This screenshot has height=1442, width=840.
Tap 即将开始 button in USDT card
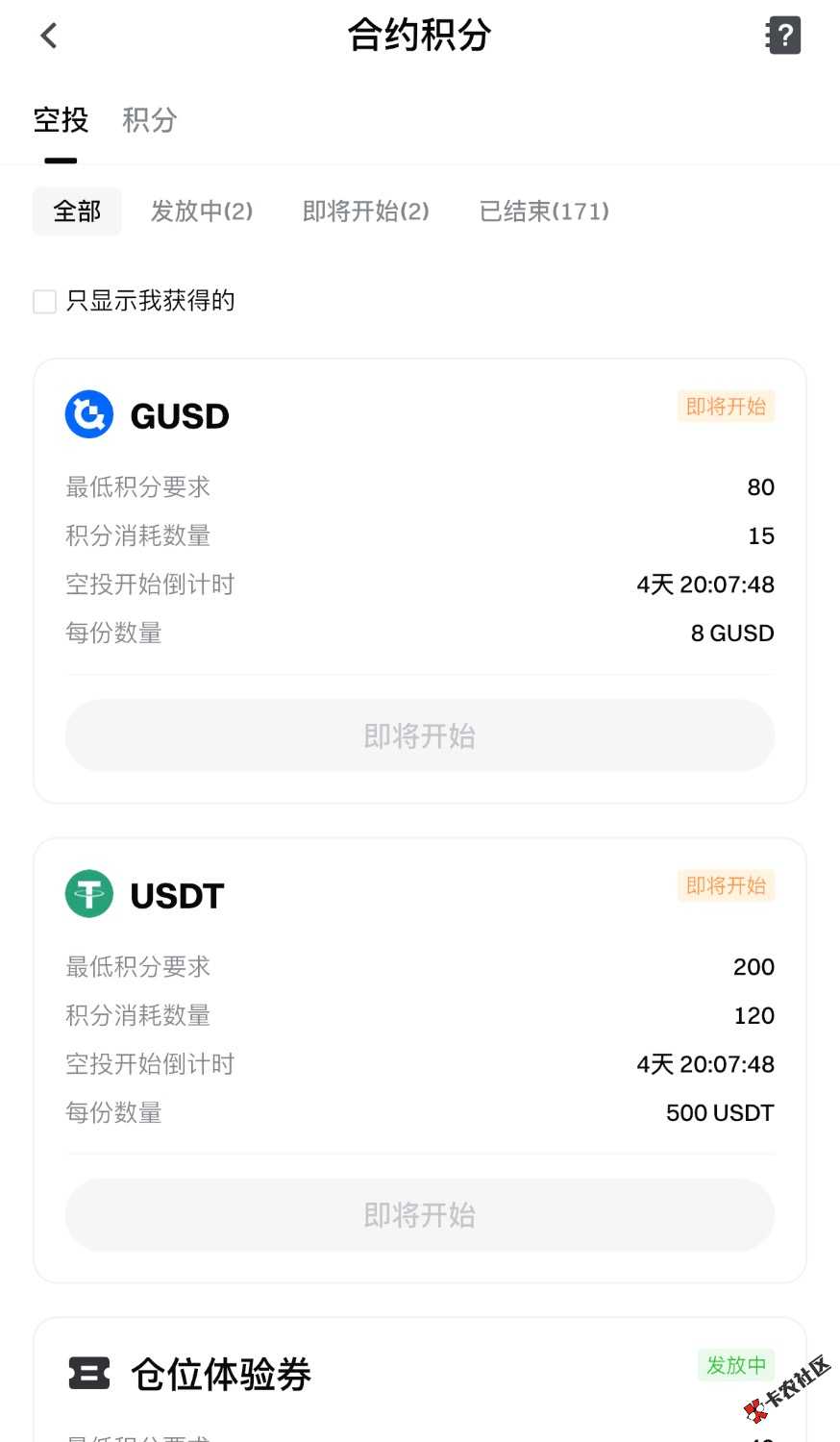coord(420,1215)
